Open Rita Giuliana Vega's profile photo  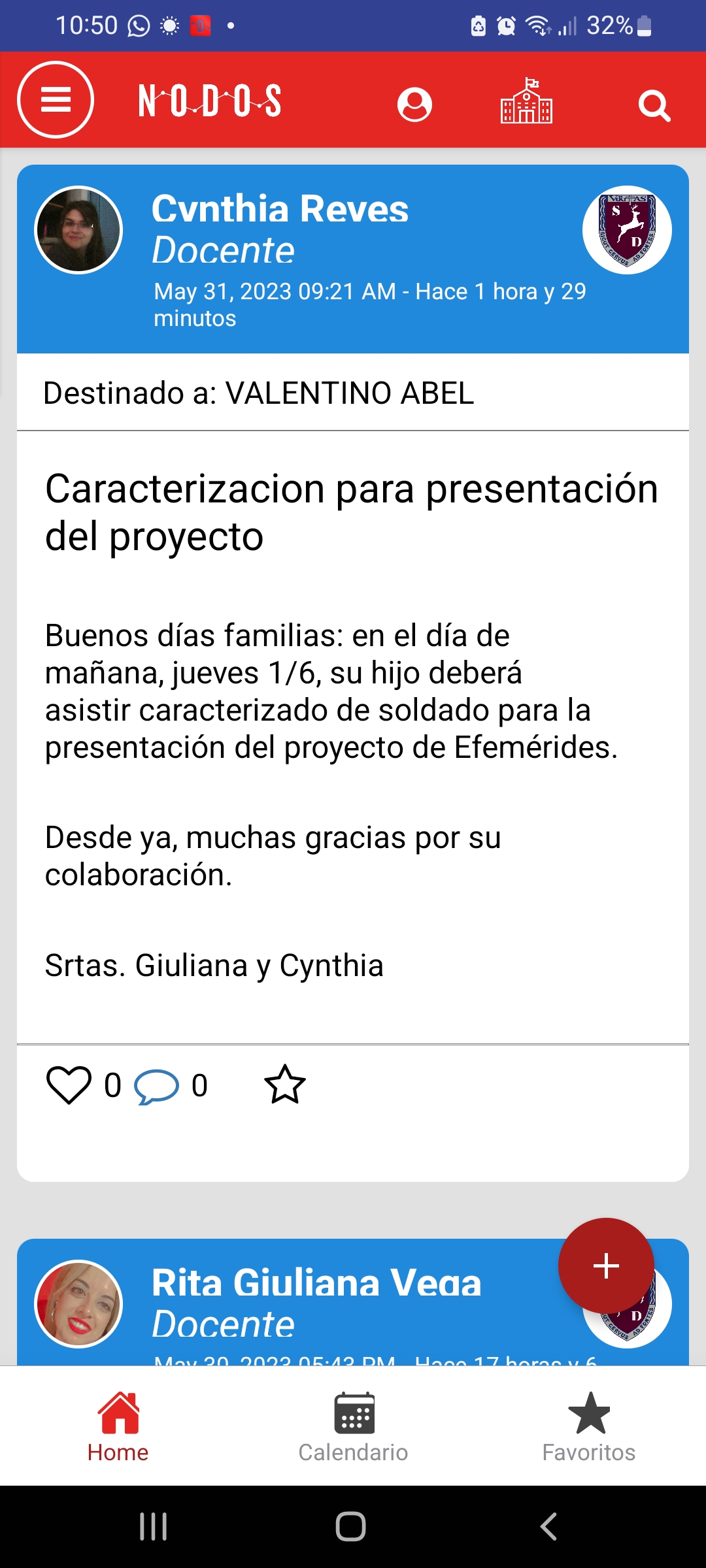tap(78, 1304)
